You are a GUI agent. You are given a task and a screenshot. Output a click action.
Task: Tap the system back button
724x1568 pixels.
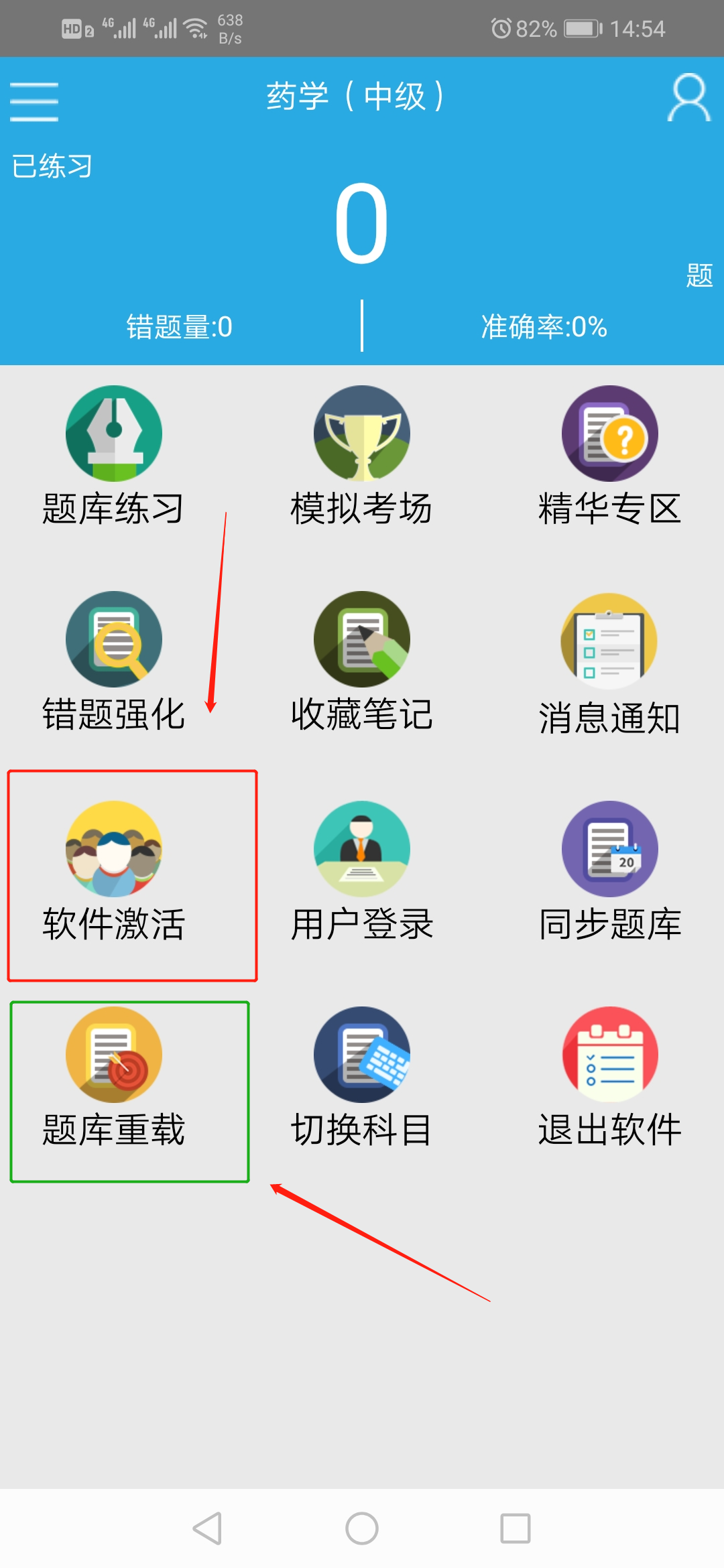[x=207, y=1528]
